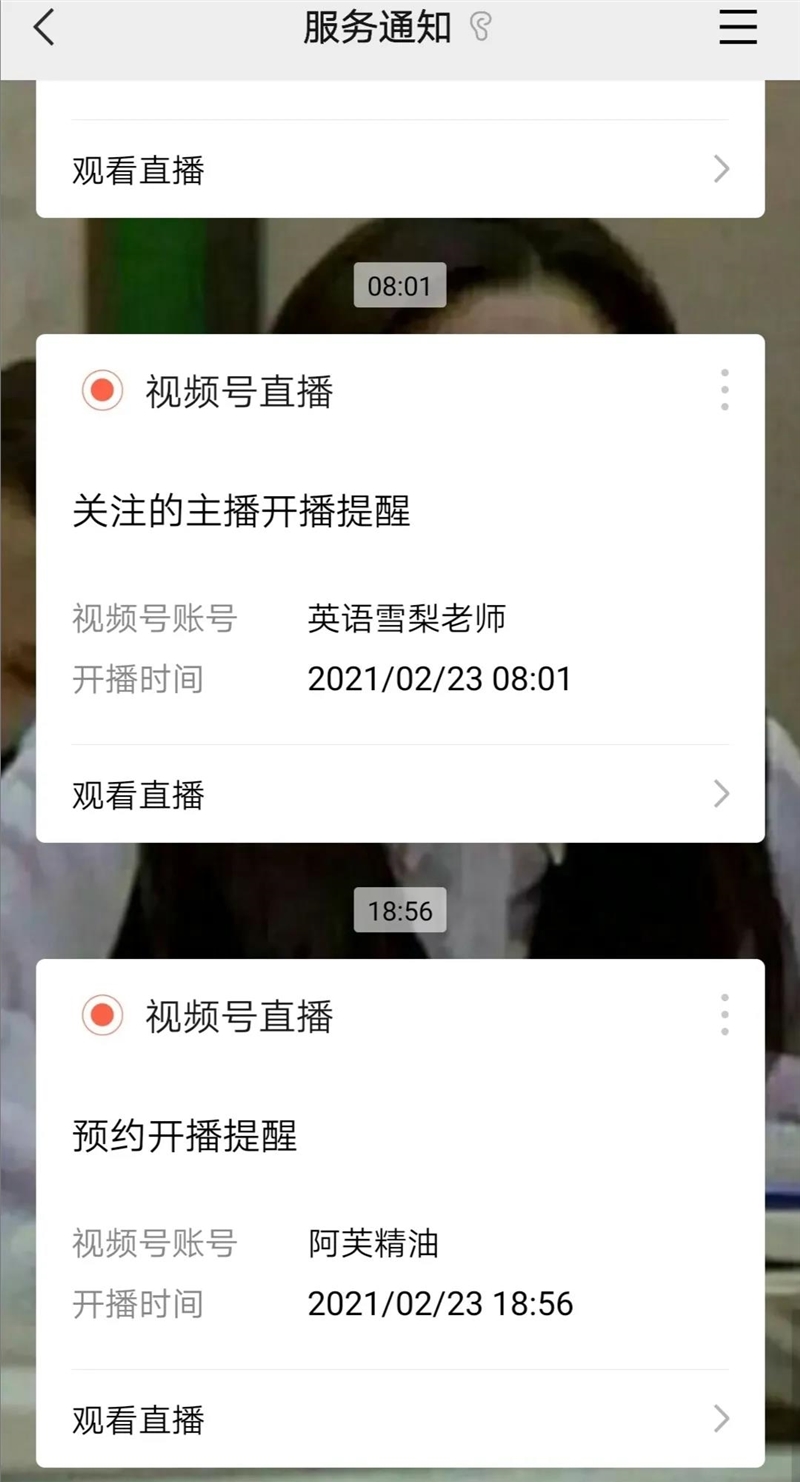This screenshot has width=800, height=1482.
Task: Open the three-dot menu on the 阿芙精油 card
Action: (723, 1015)
